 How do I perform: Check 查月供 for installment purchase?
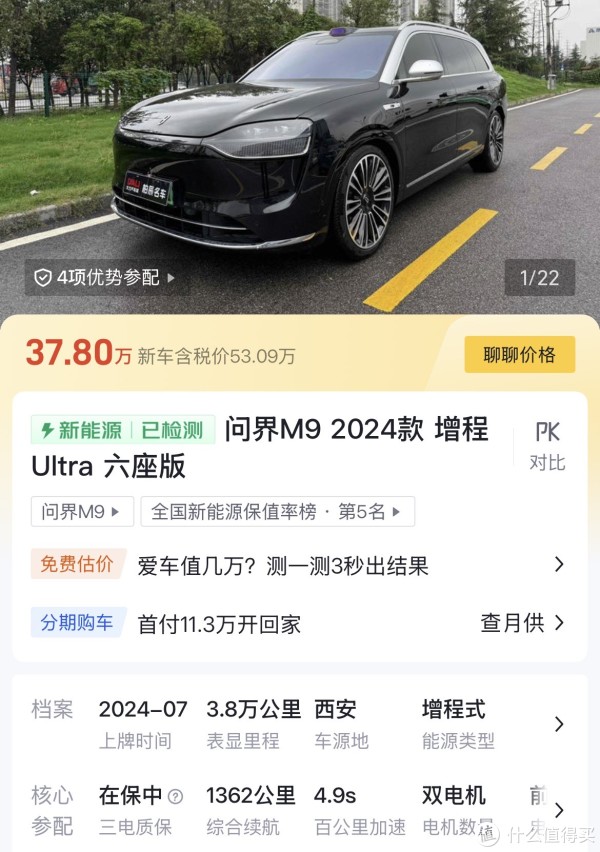pyautogui.click(x=522, y=623)
